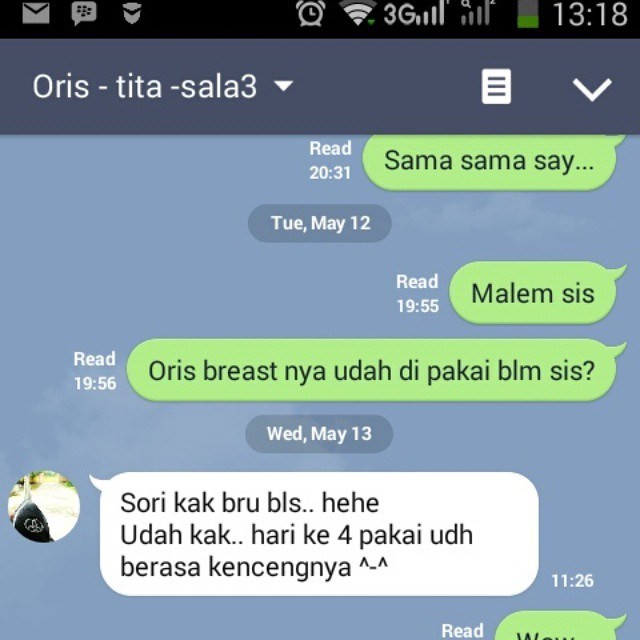Open the notes icon in header
Viewport: 640px width, 640px height.
tap(496, 87)
